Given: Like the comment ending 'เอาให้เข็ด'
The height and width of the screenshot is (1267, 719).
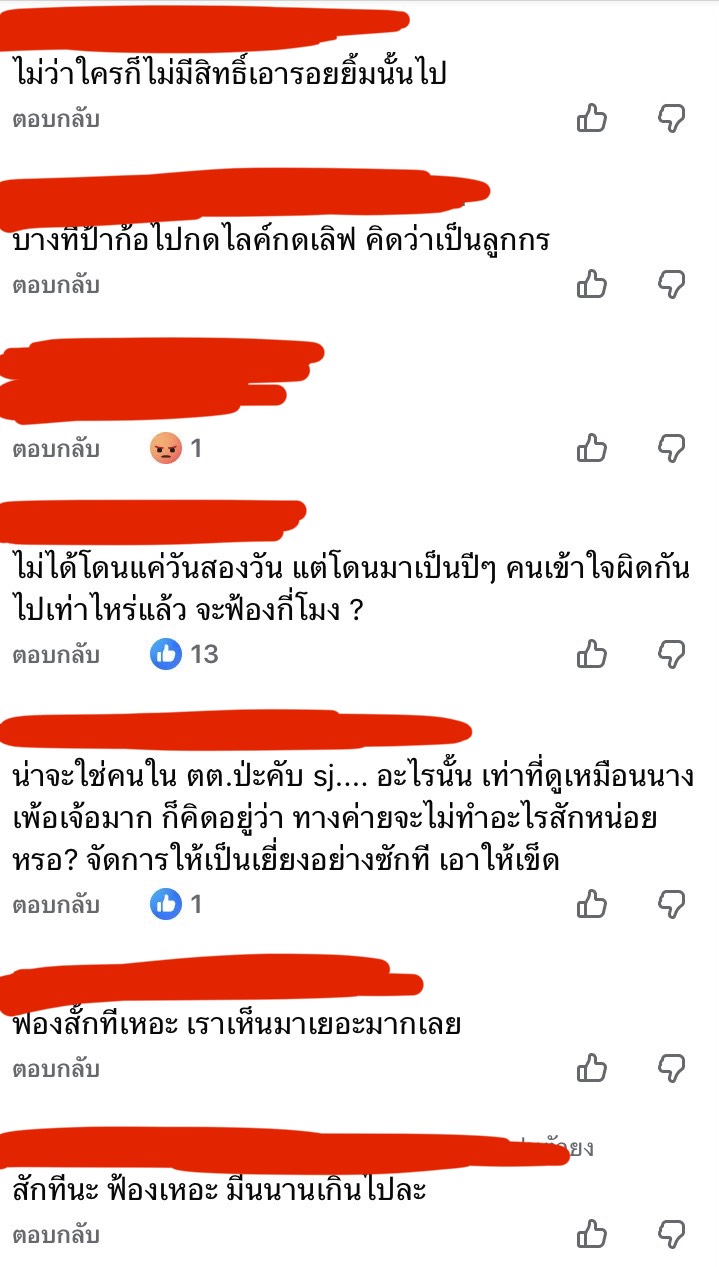Looking at the screenshot, I should point(592,905).
